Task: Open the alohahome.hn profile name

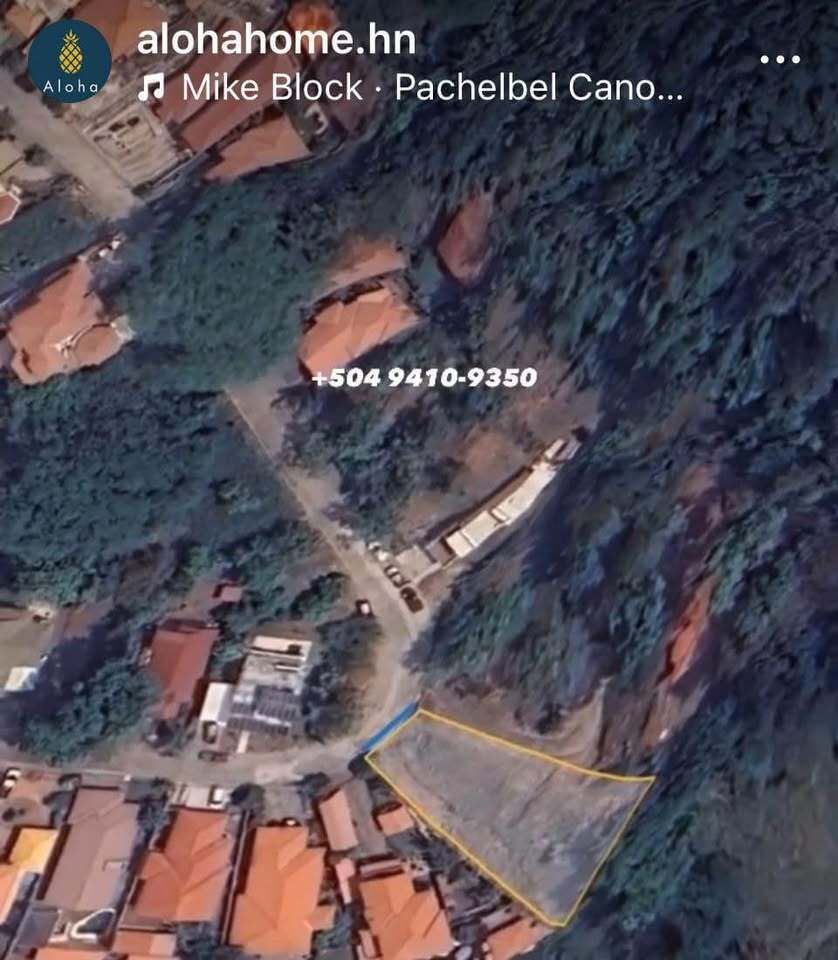Action: [276, 41]
